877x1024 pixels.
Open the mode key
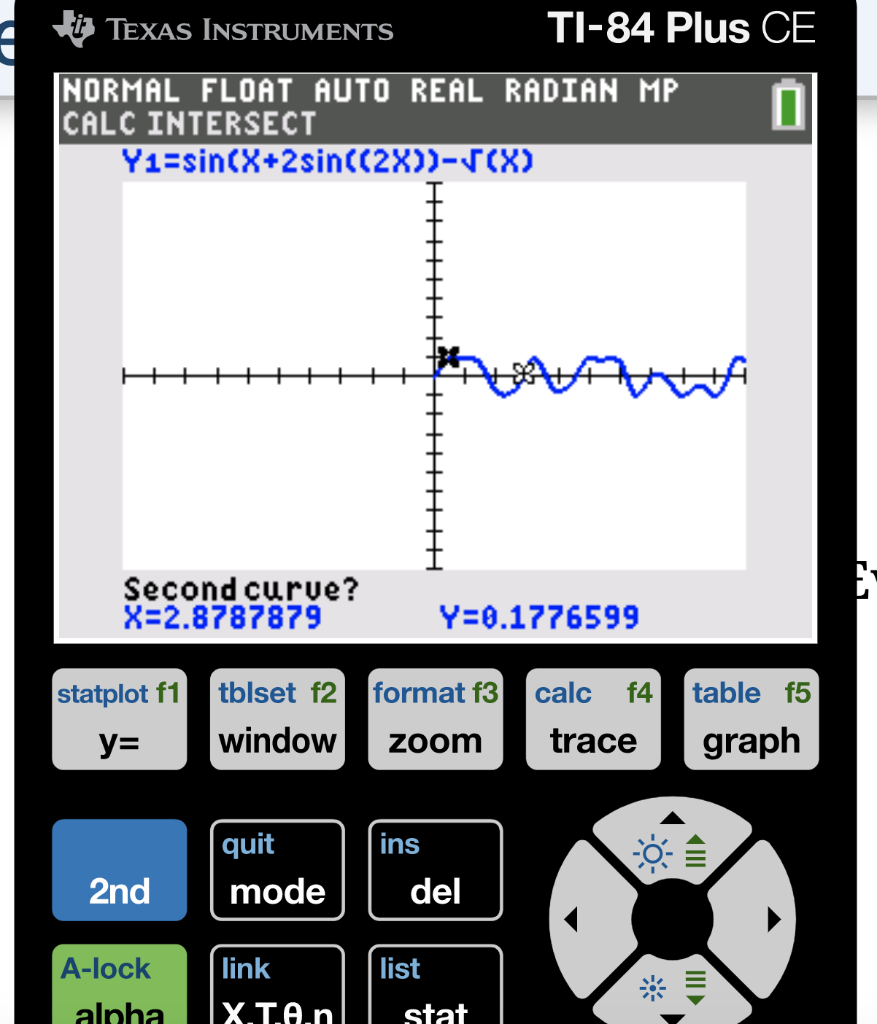(x=277, y=890)
